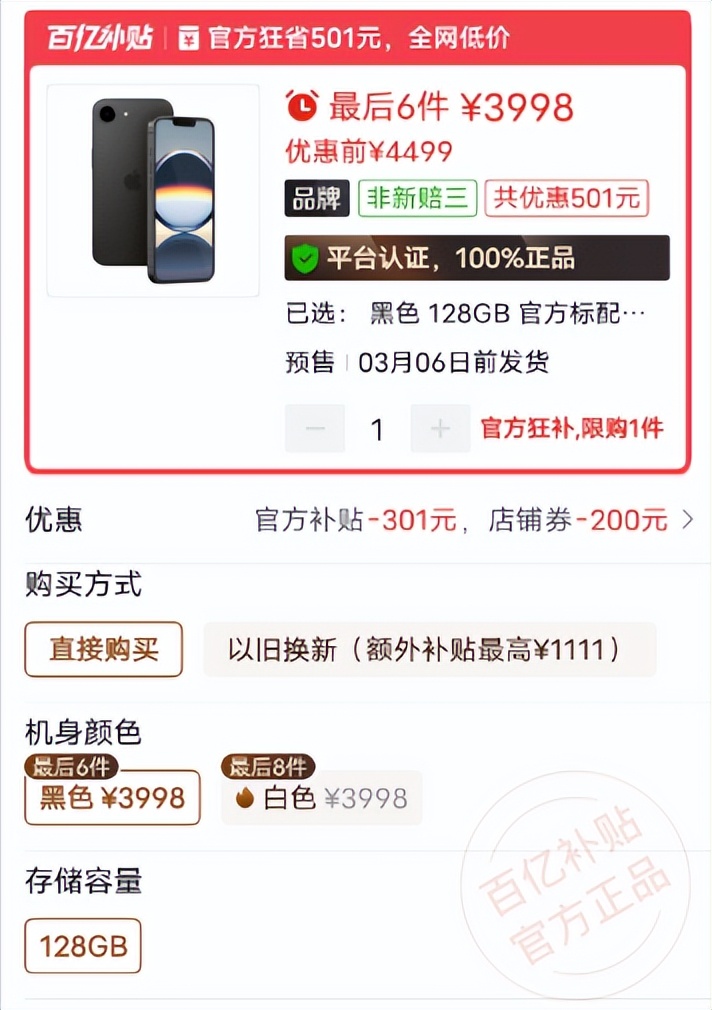
Task: Pick 白色 ¥3998 body color
Action: [322, 797]
